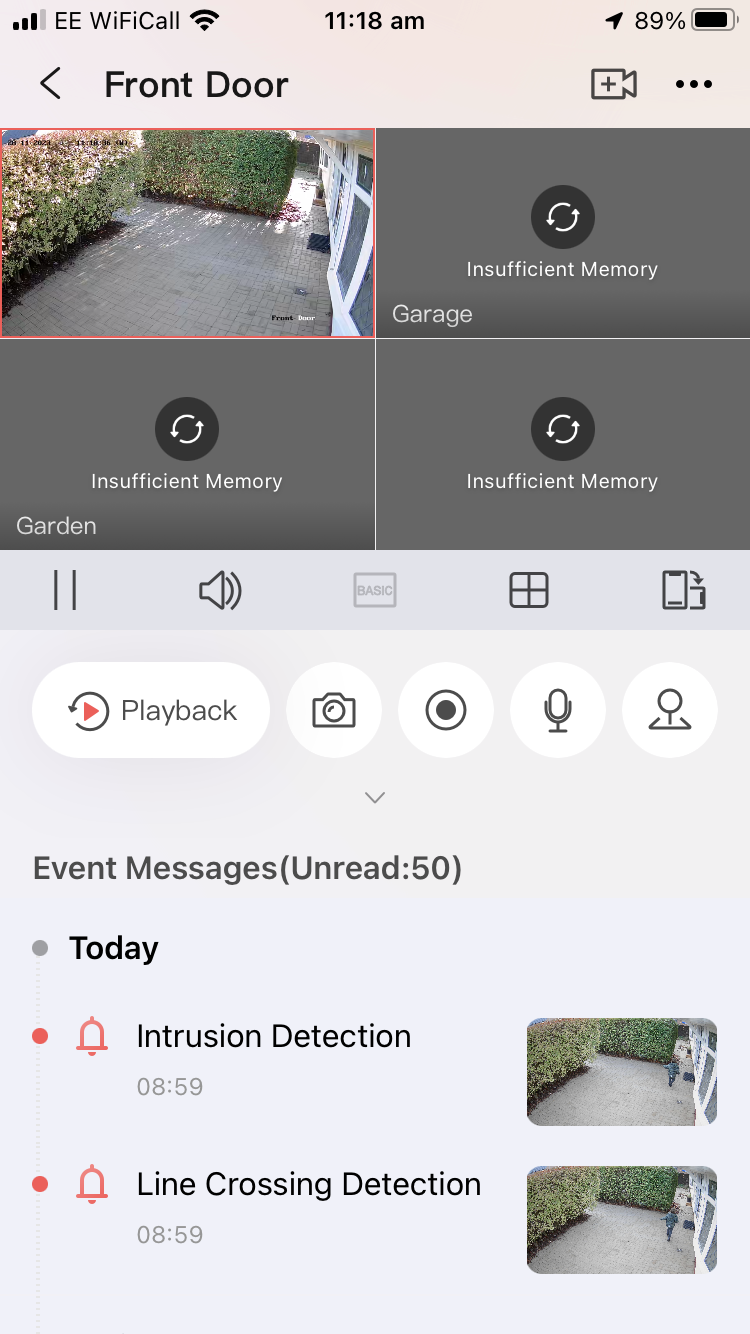750x1334 pixels.
Task: Add a new camera device
Action: coord(613,84)
